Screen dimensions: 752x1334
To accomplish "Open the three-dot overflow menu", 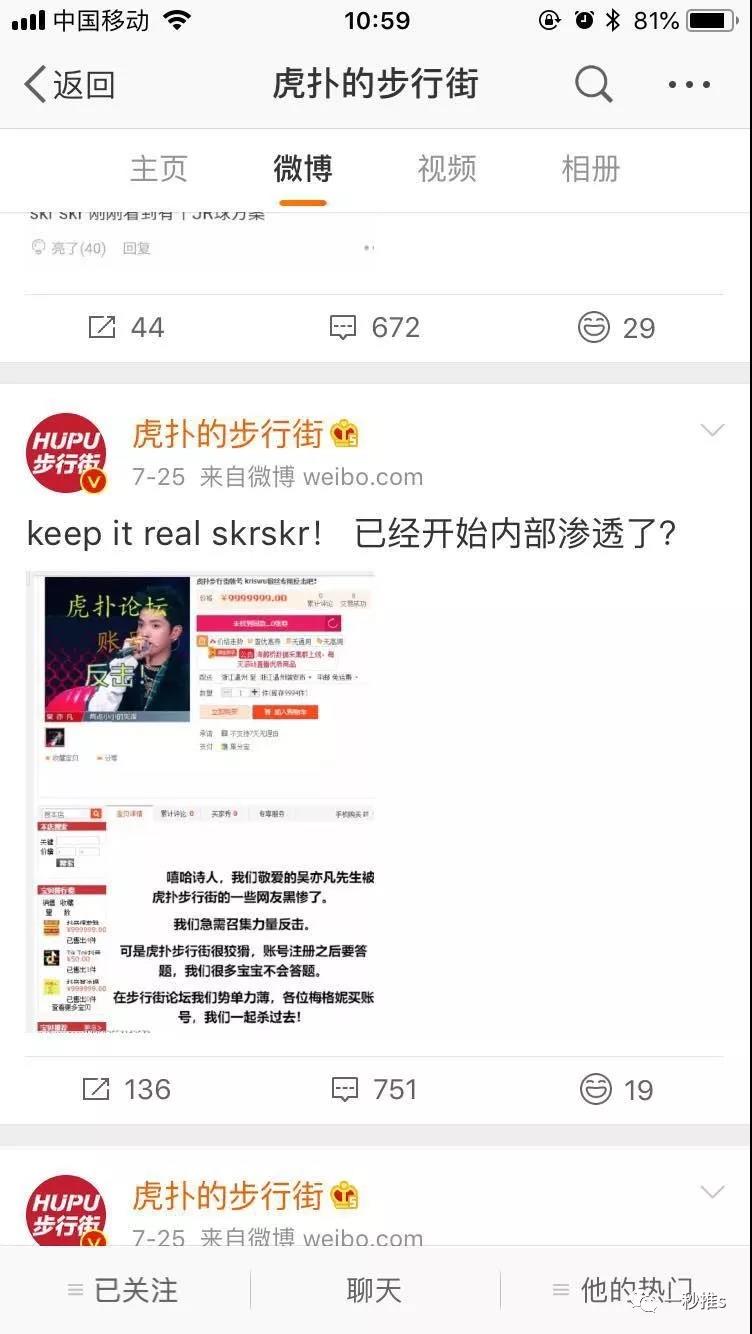I will (689, 85).
